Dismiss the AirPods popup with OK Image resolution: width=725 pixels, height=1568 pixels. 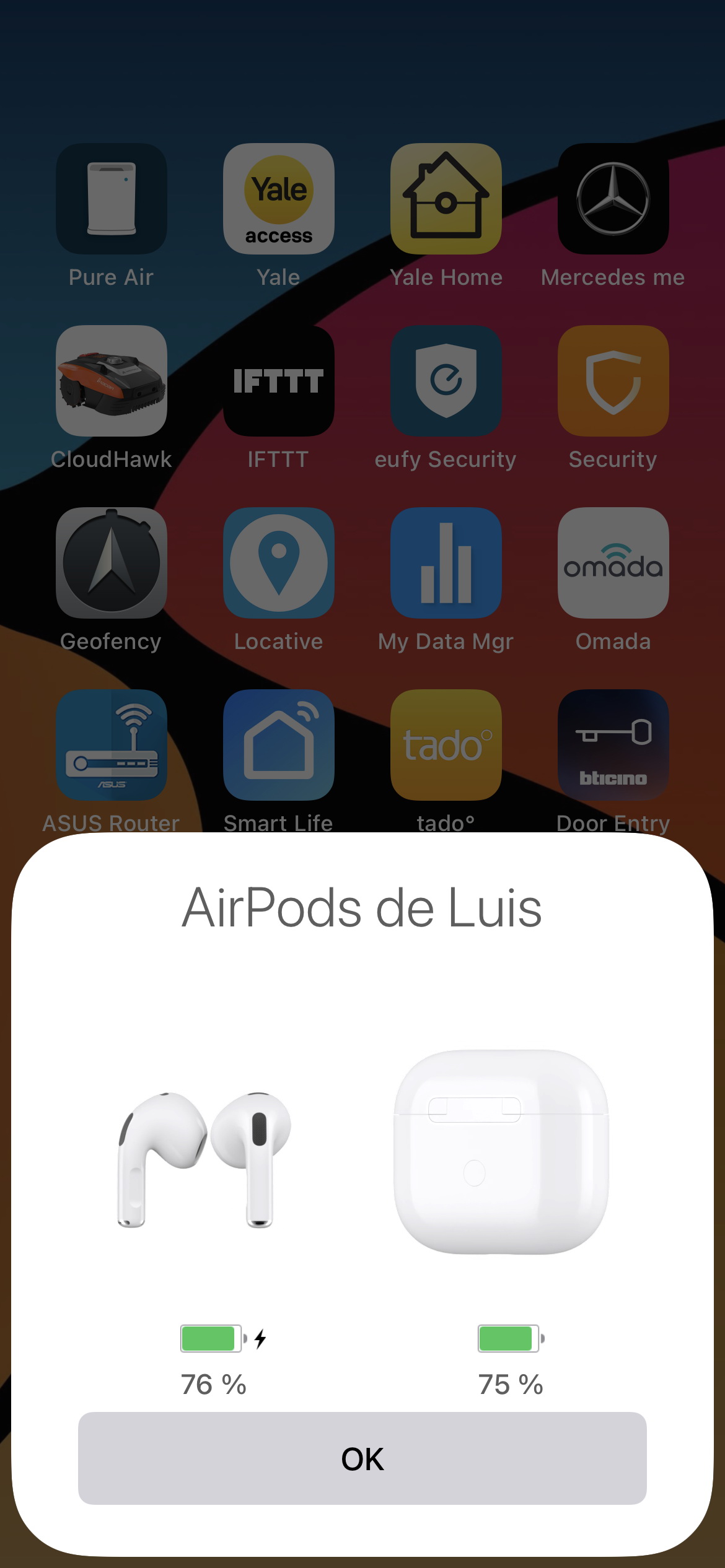(x=362, y=1458)
